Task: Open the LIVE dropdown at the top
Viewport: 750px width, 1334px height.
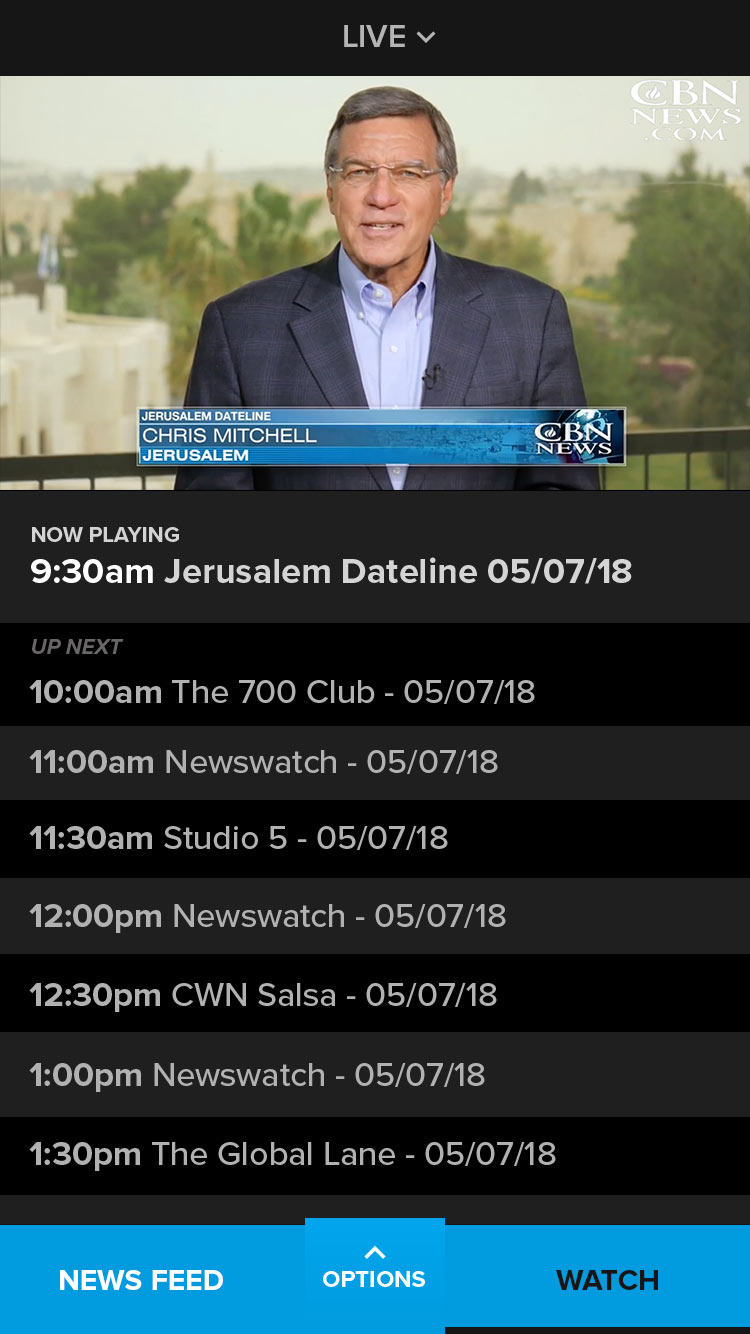Action: (x=388, y=37)
